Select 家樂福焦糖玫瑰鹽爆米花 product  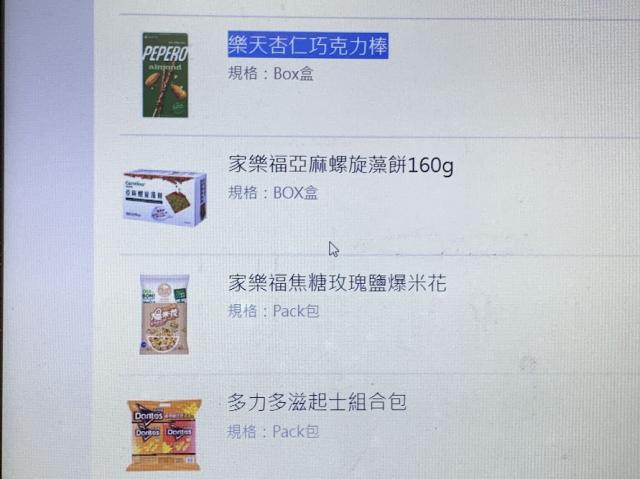[337, 283]
